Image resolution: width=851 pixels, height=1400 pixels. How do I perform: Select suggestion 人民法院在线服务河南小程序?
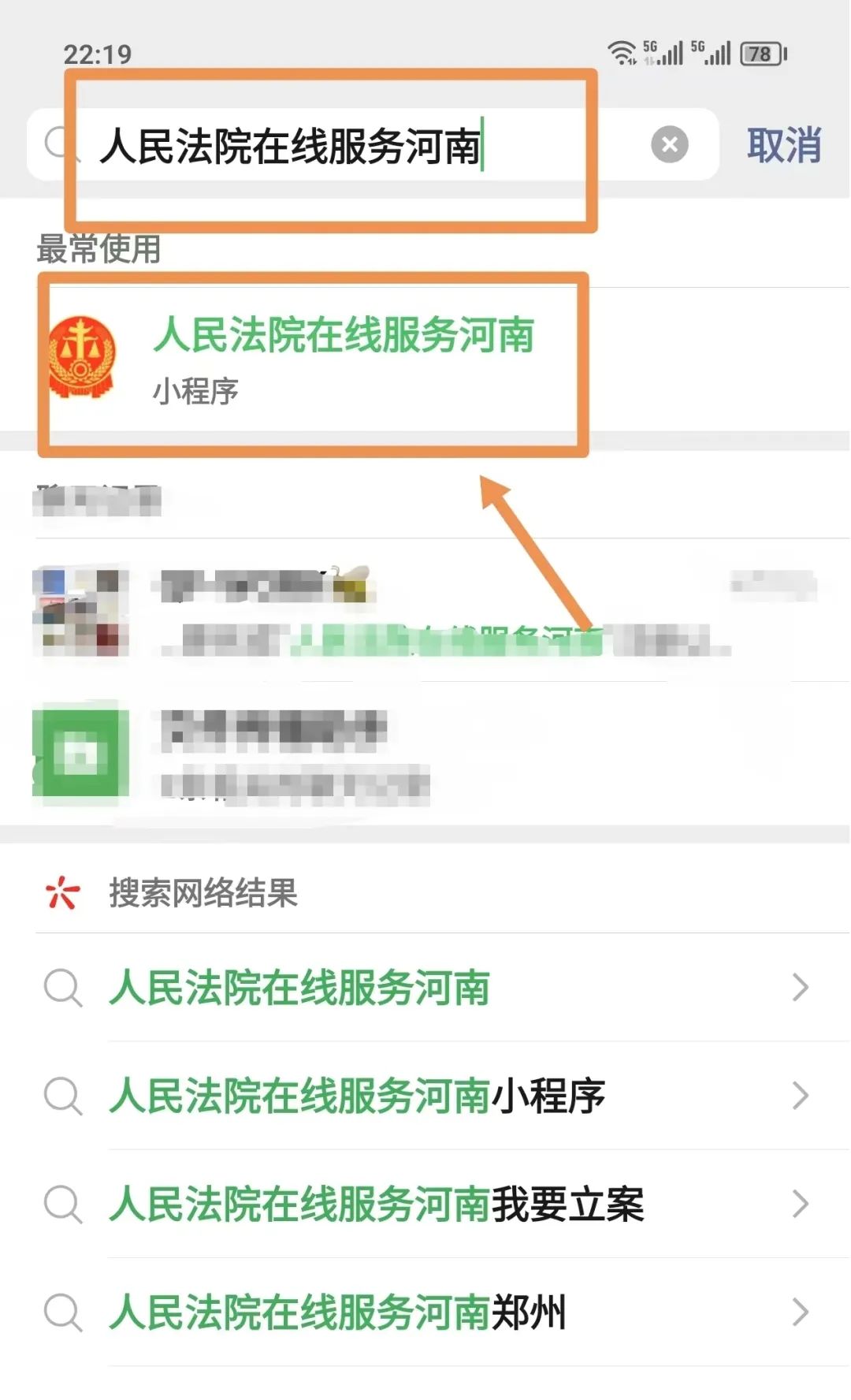[425, 1095]
